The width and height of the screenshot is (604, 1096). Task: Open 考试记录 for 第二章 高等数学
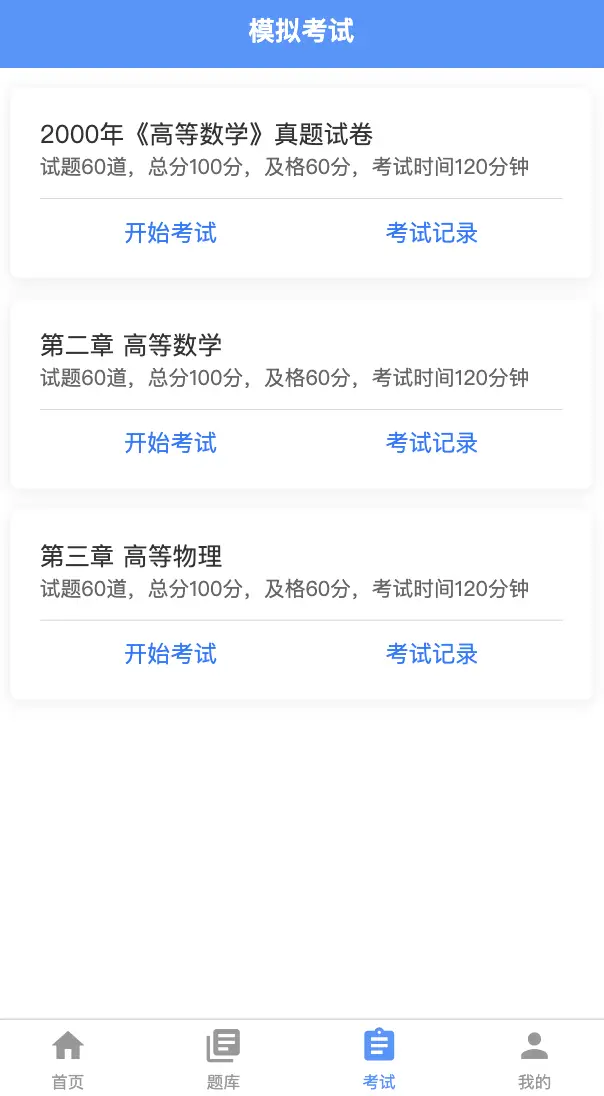(432, 443)
